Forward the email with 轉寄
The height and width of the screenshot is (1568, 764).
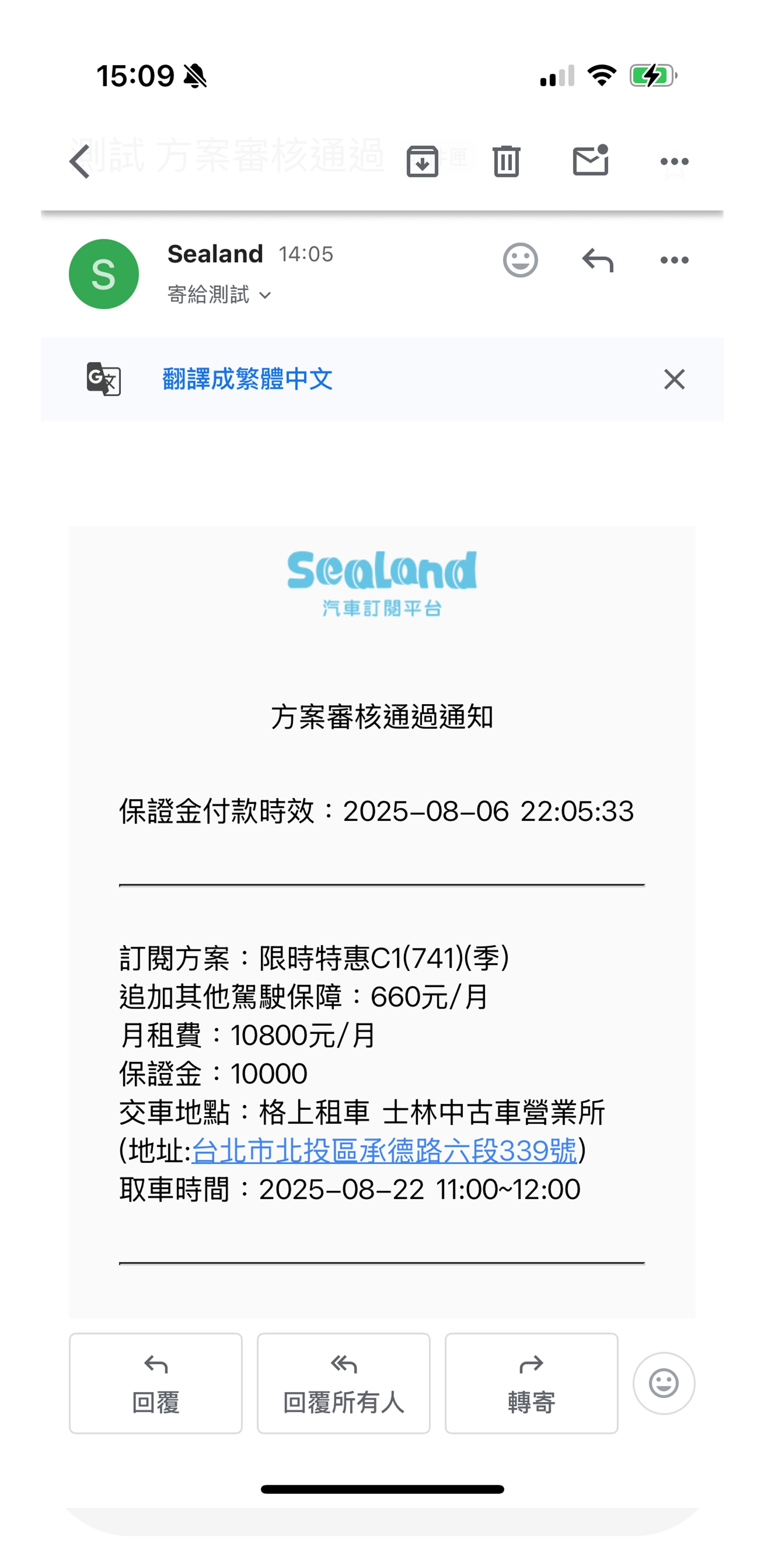pyautogui.click(x=531, y=1383)
